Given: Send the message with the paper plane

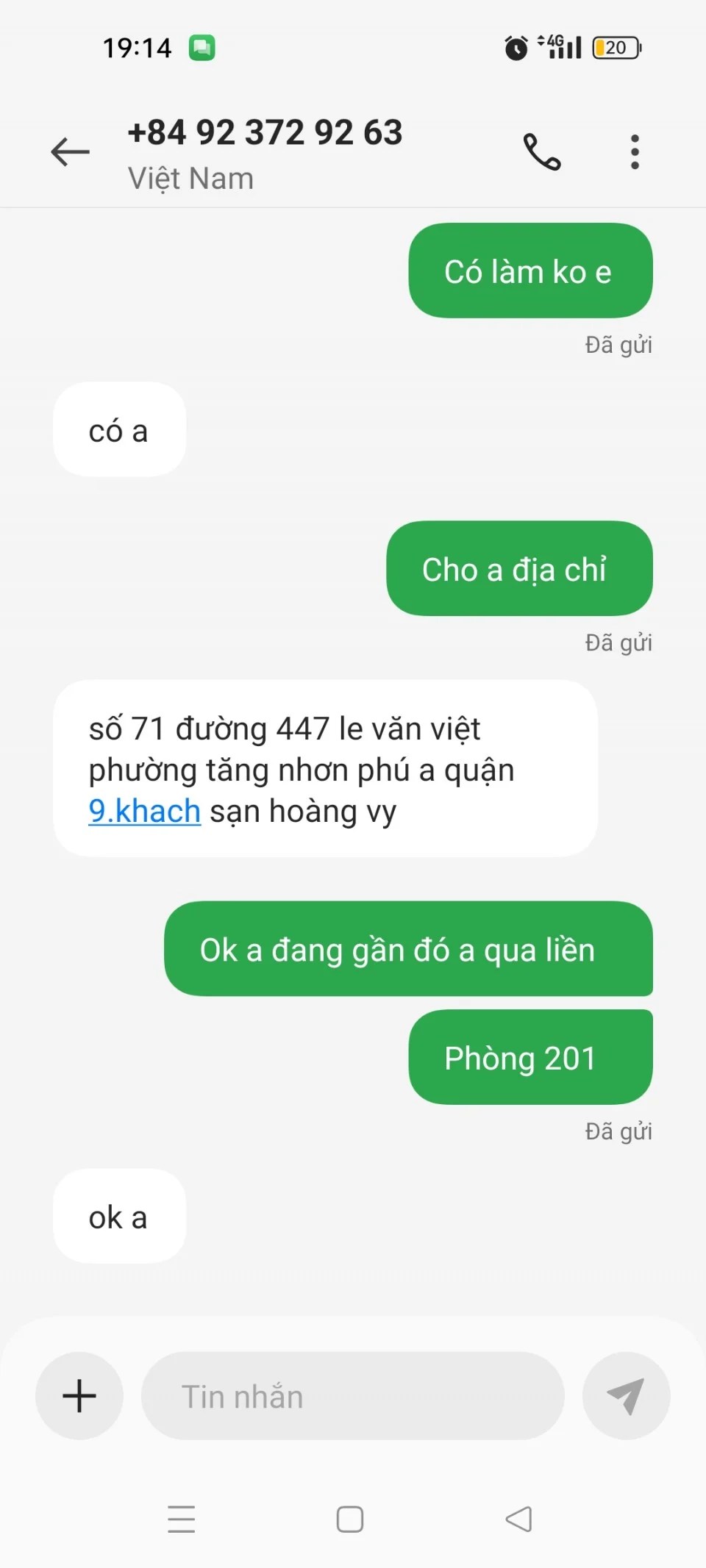Looking at the screenshot, I should tap(626, 1396).
